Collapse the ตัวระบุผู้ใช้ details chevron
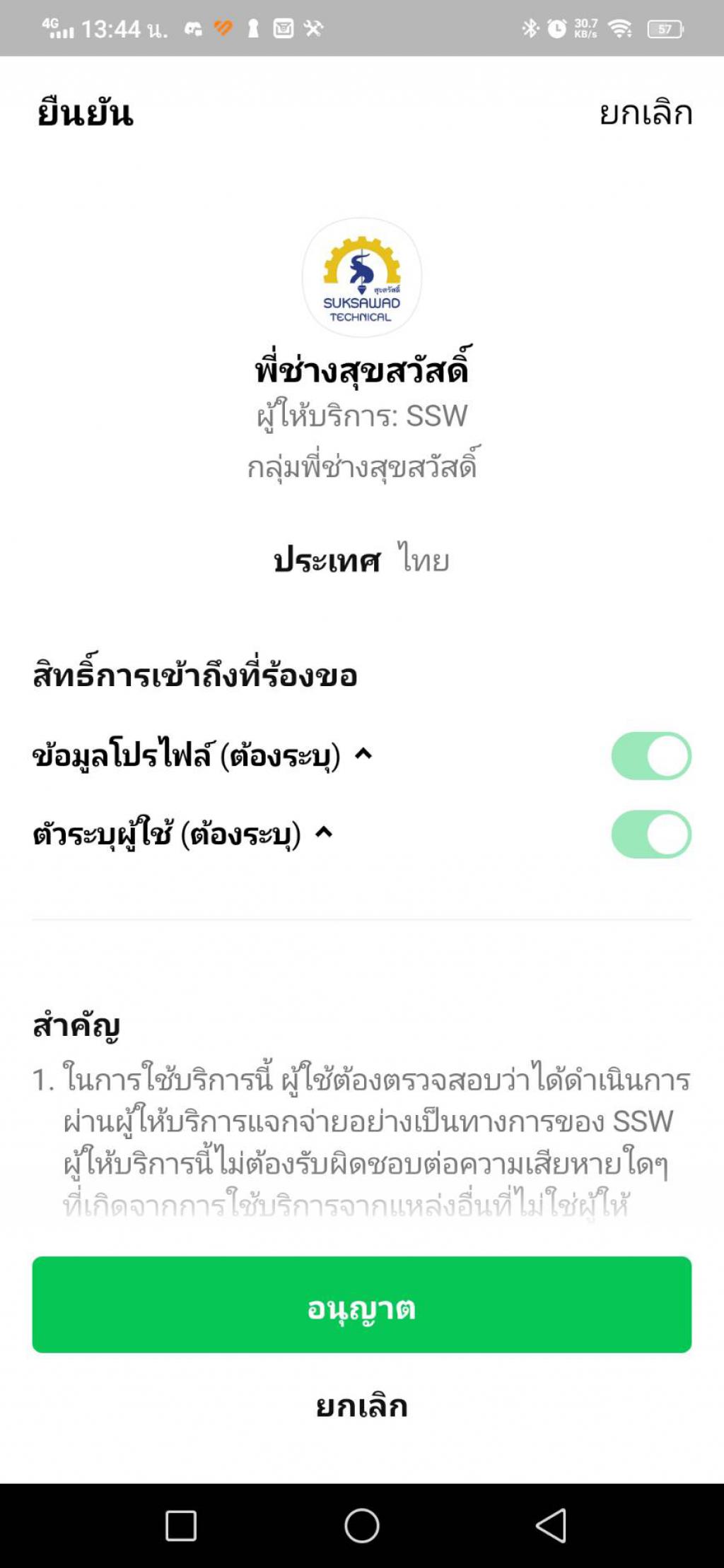The image size is (724, 1568). coord(324,833)
